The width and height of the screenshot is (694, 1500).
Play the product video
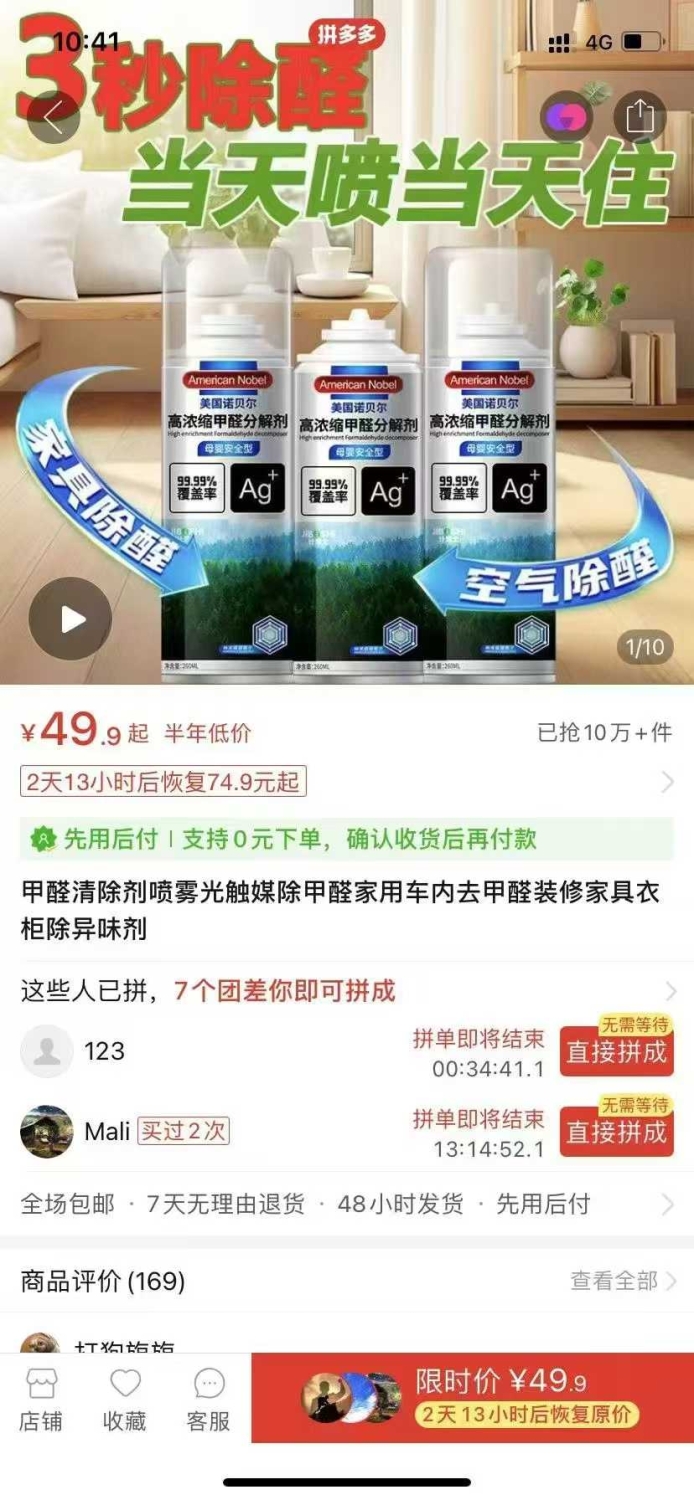tap(70, 619)
